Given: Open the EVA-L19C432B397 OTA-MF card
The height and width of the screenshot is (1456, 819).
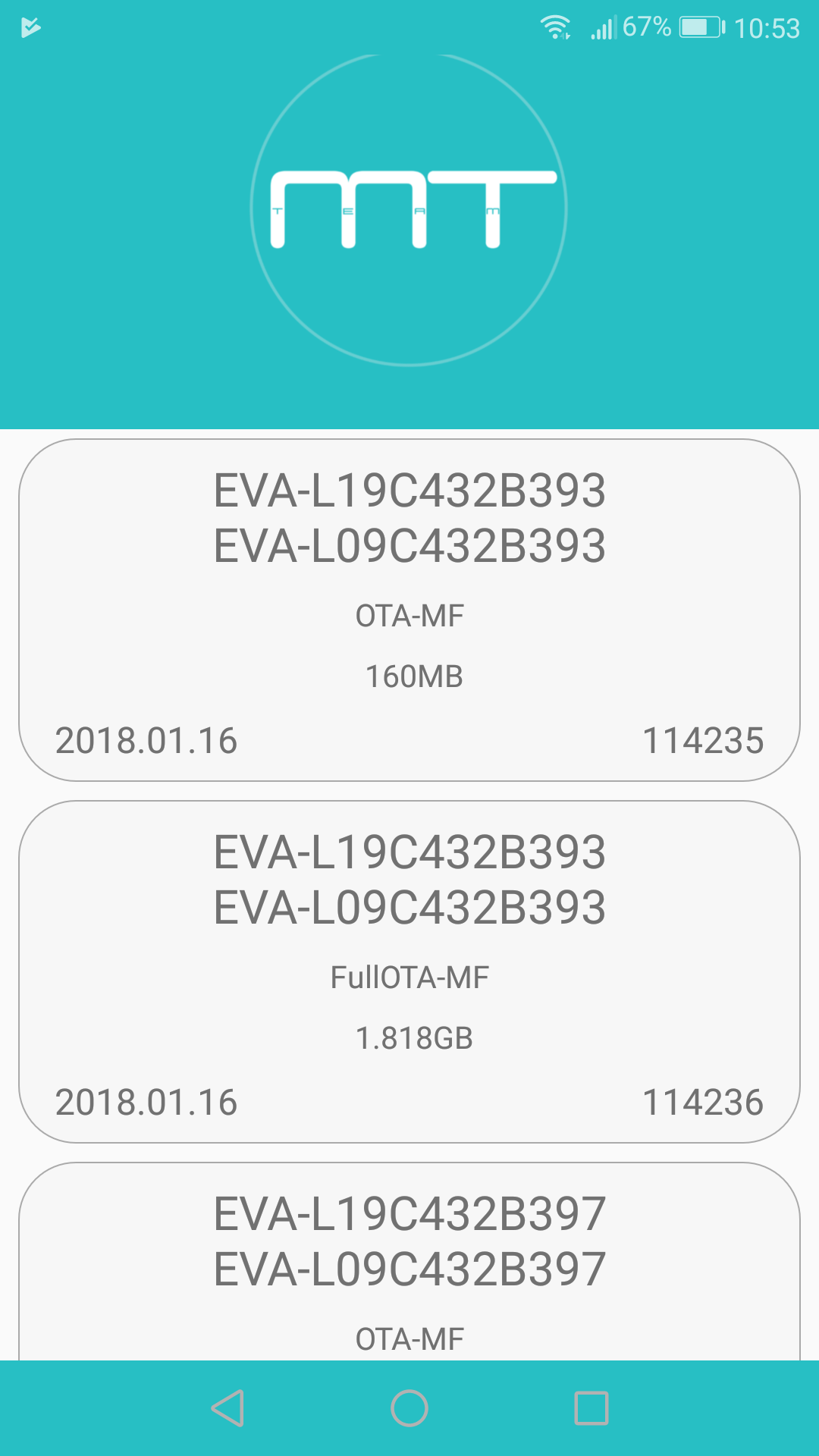Looking at the screenshot, I should pos(409,1261).
